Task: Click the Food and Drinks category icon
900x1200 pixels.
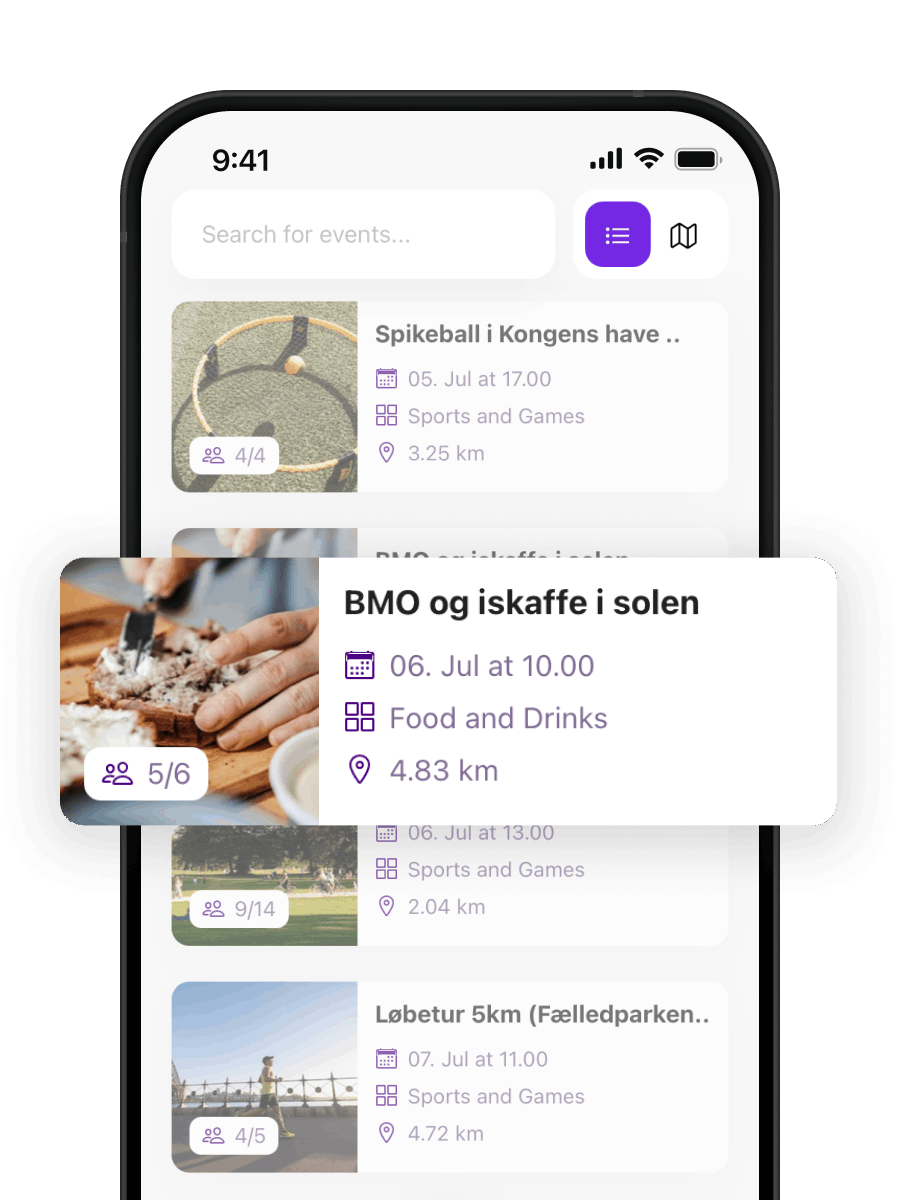Action: pos(359,717)
